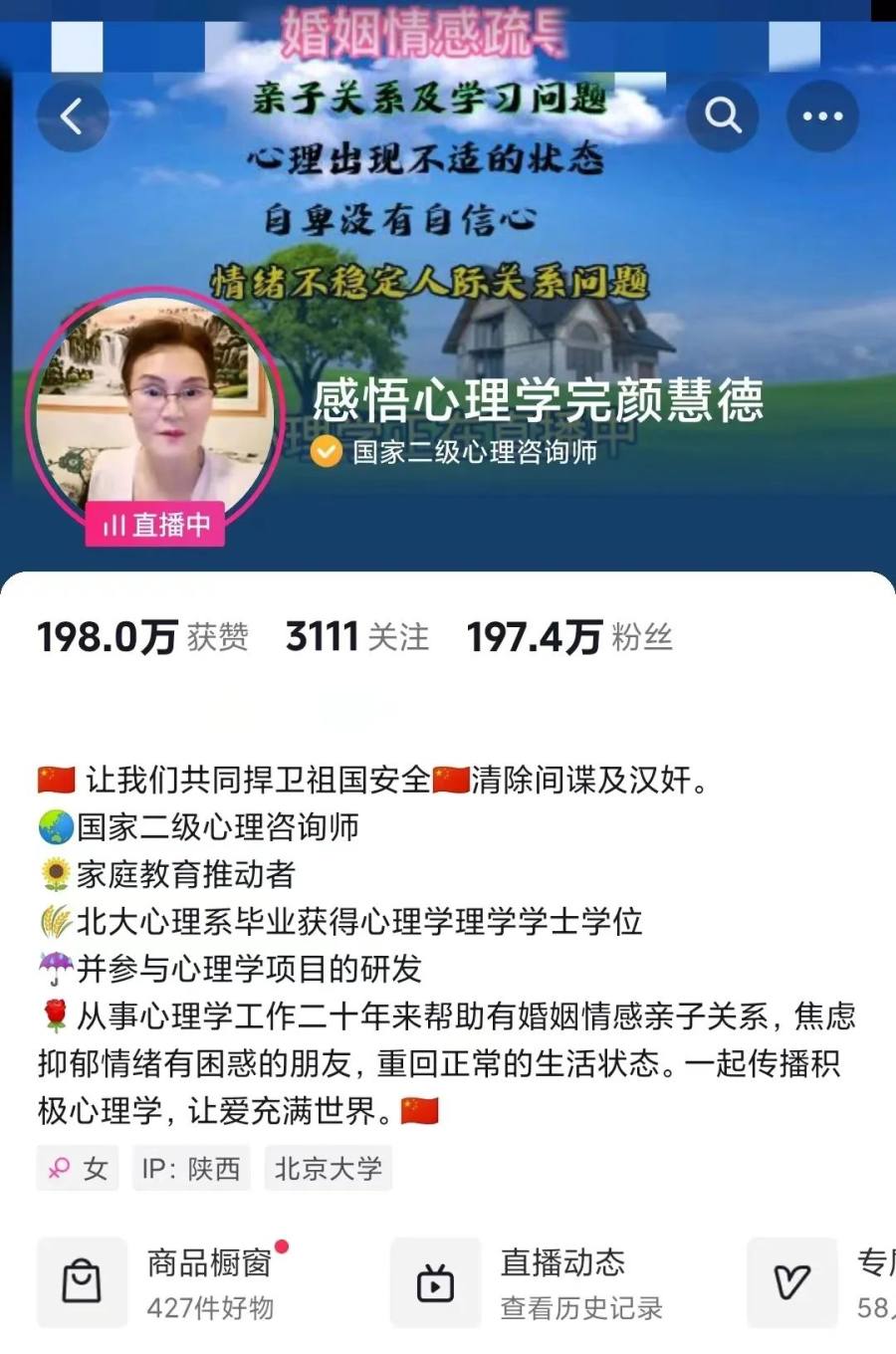View the 198.0万 获赞 likes count
Screen dimensions: 896x1354
click(142, 637)
